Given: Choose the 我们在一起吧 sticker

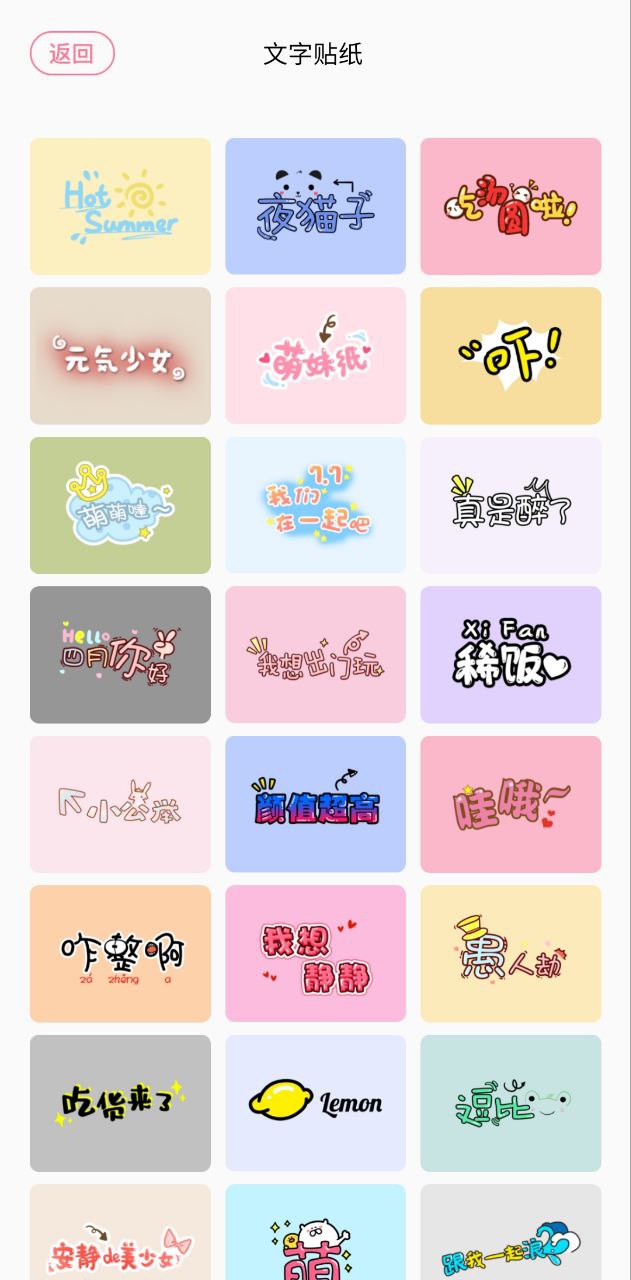Looking at the screenshot, I should [x=315, y=505].
